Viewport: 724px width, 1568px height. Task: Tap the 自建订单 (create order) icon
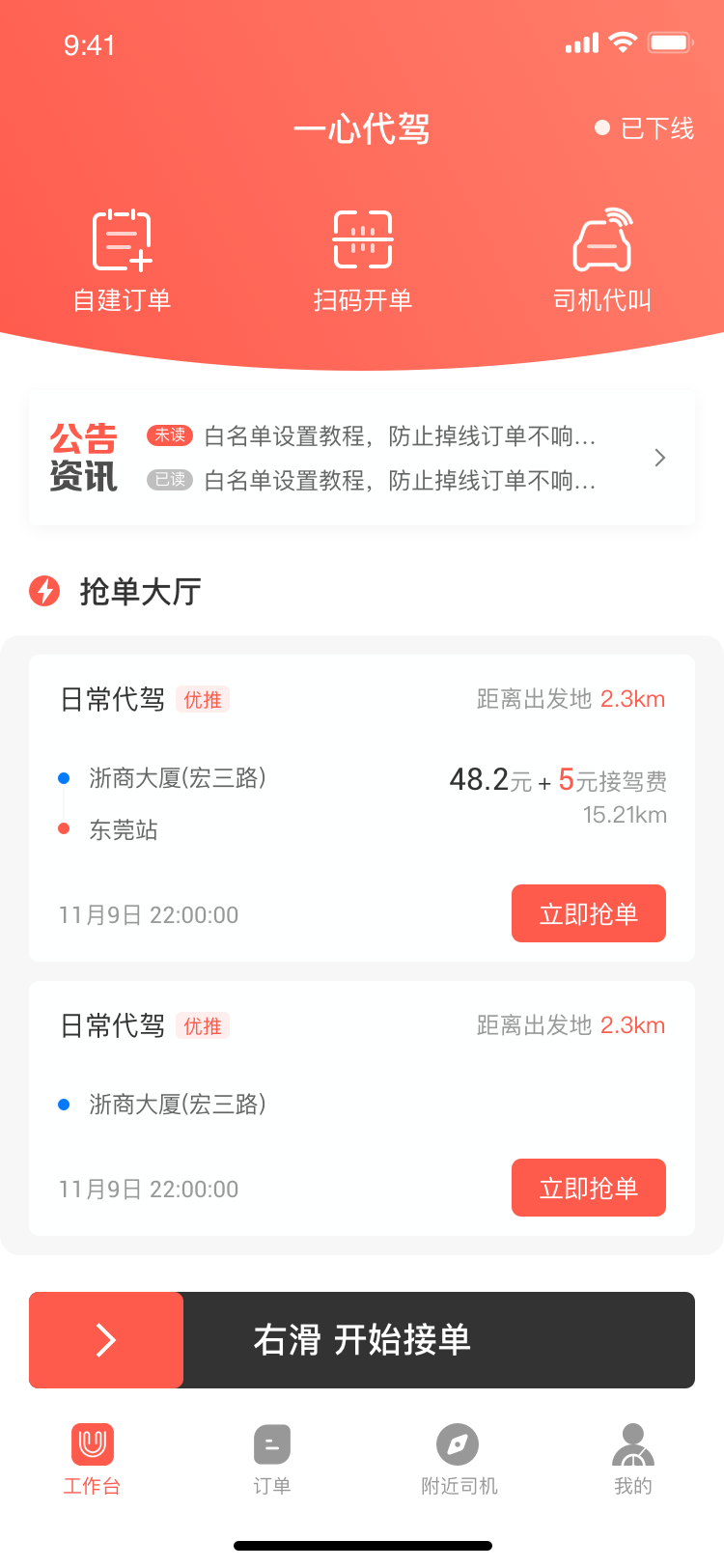121,239
